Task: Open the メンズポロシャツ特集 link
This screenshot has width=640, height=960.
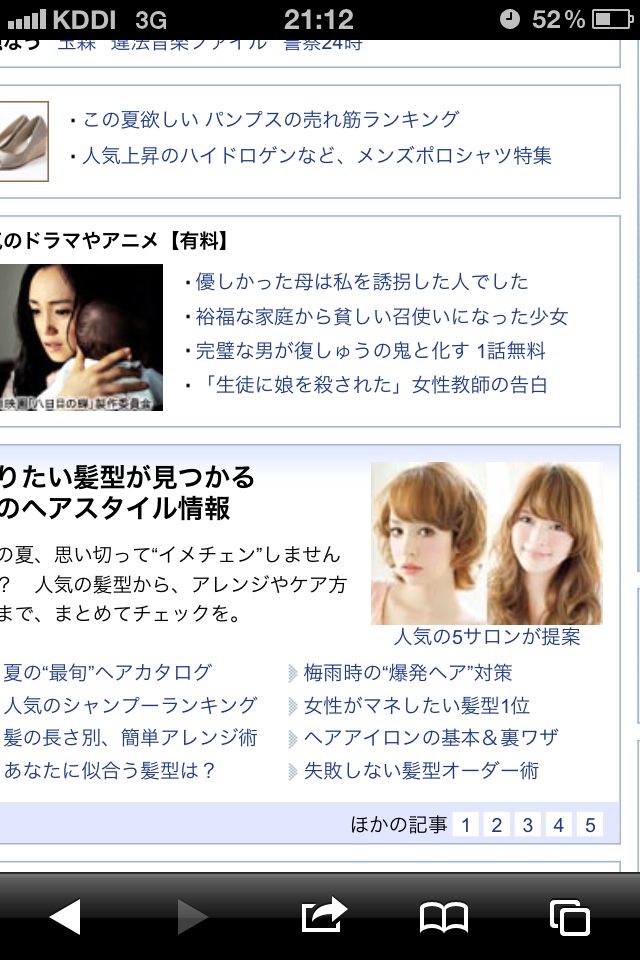Action: click(x=316, y=156)
